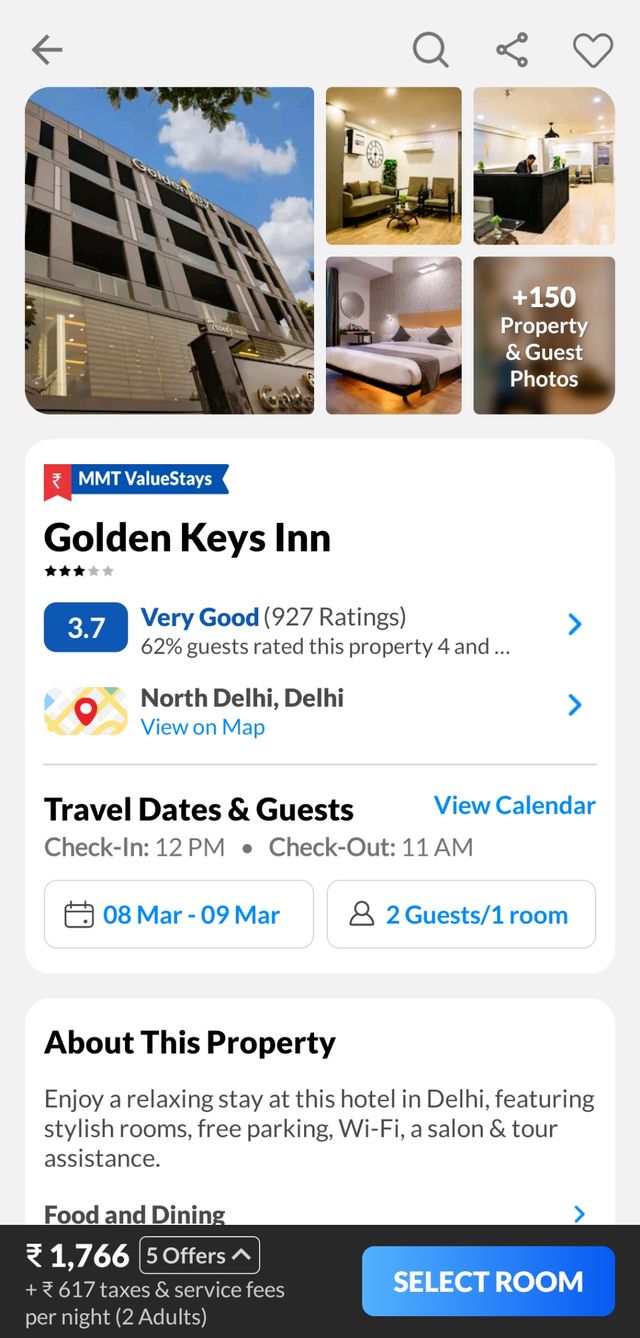Image resolution: width=640 pixels, height=1338 pixels.
Task: Edit 2 Guests/1 room selection
Action: coord(461,914)
